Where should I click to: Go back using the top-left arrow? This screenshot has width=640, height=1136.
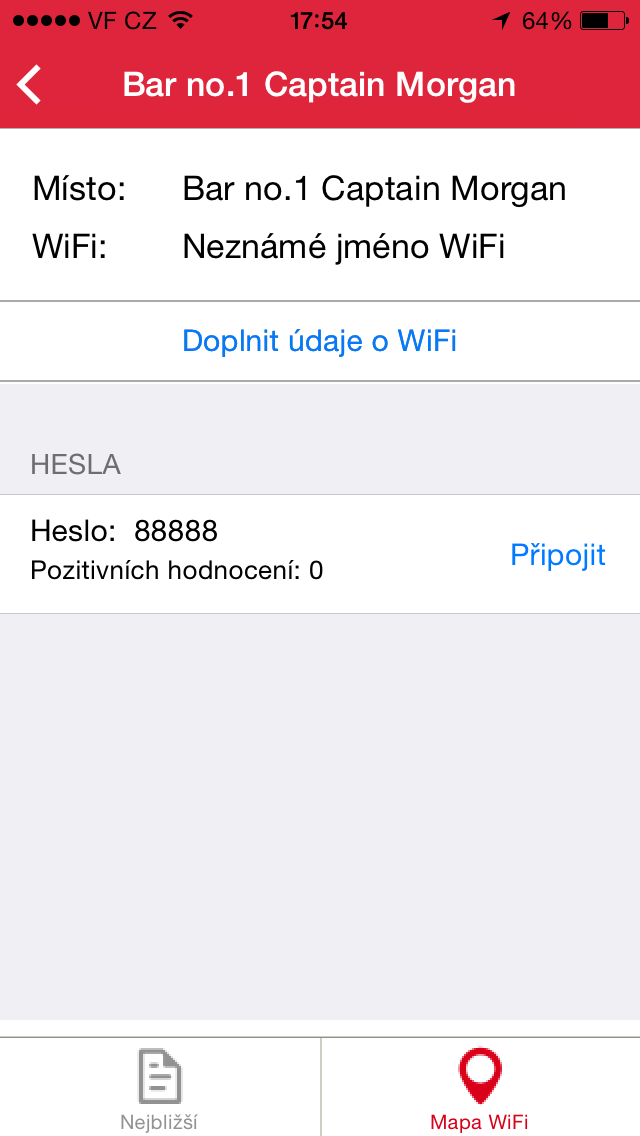click(30, 85)
